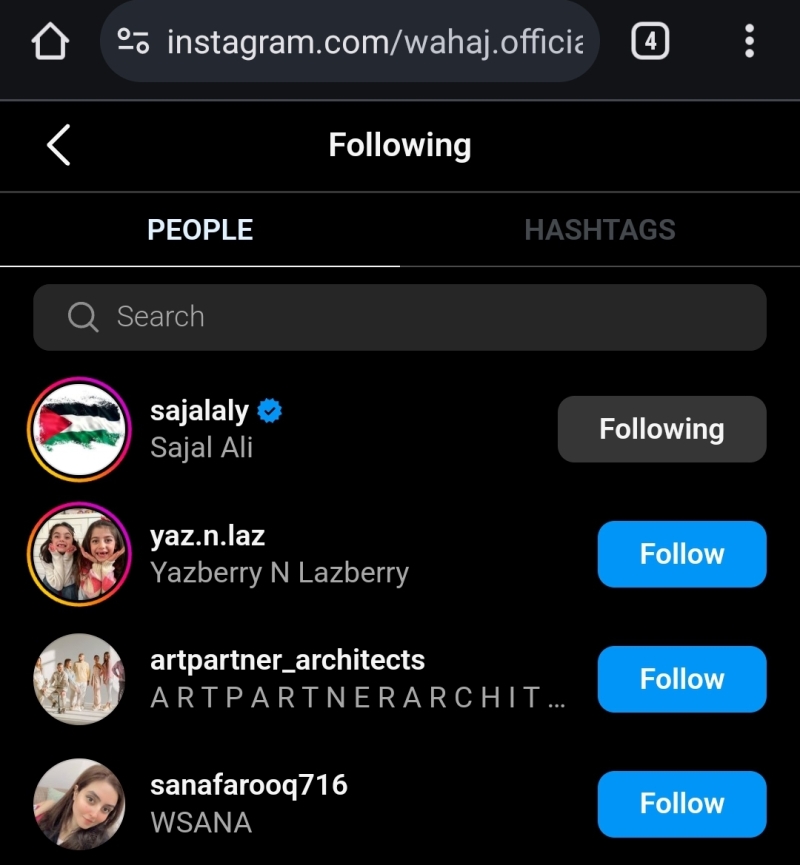This screenshot has width=800, height=865.
Task: Open sajalaly's profile
Action: pyautogui.click(x=199, y=411)
